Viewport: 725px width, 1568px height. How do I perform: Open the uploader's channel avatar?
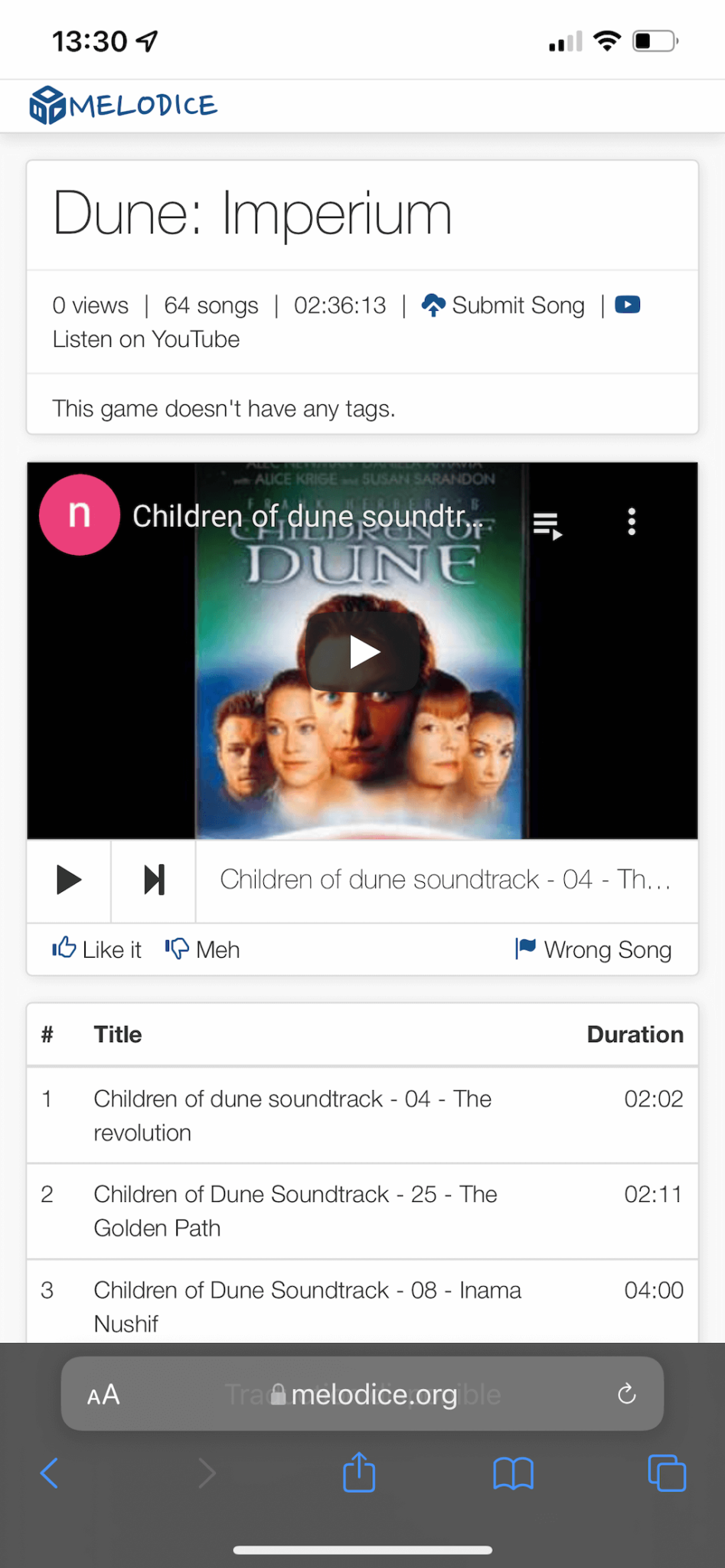[x=80, y=515]
